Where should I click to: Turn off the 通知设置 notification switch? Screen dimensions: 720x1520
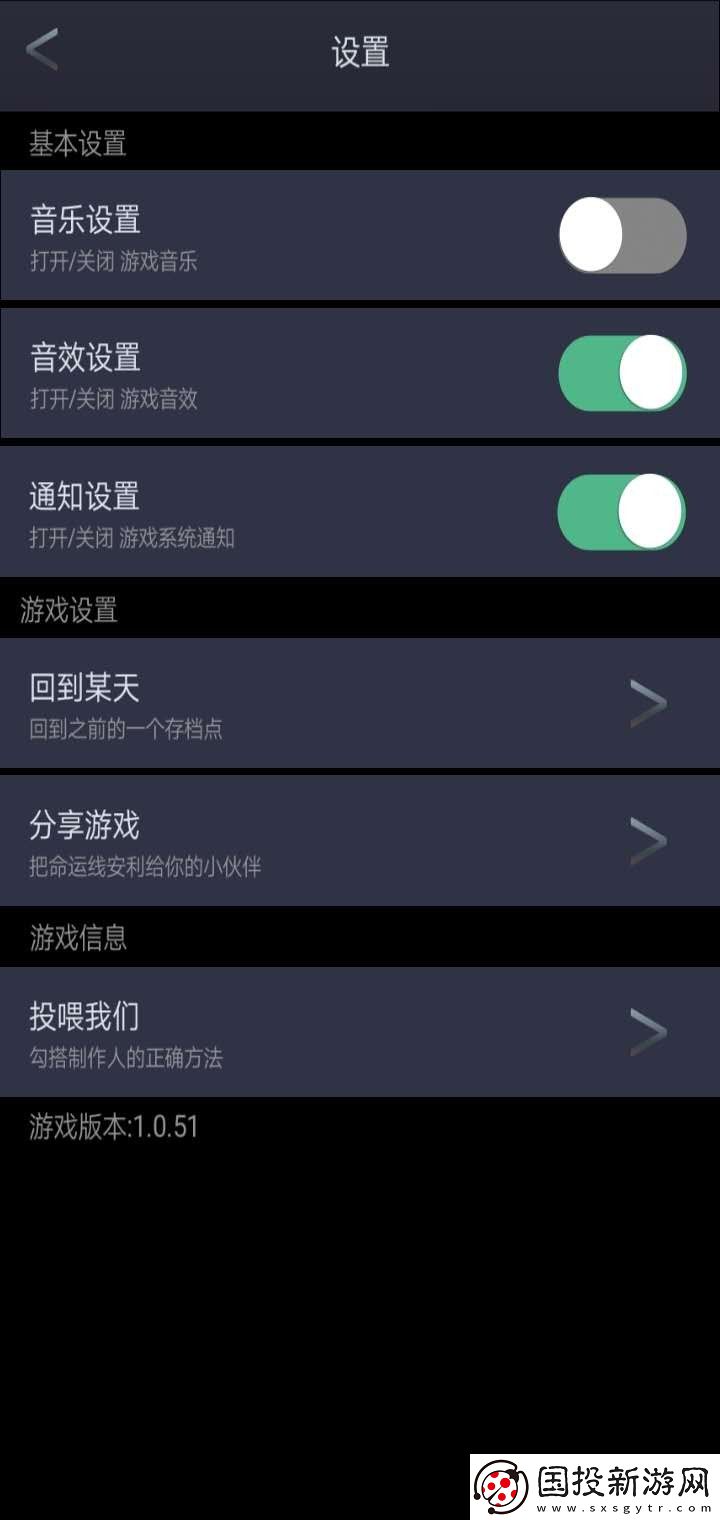click(x=621, y=511)
